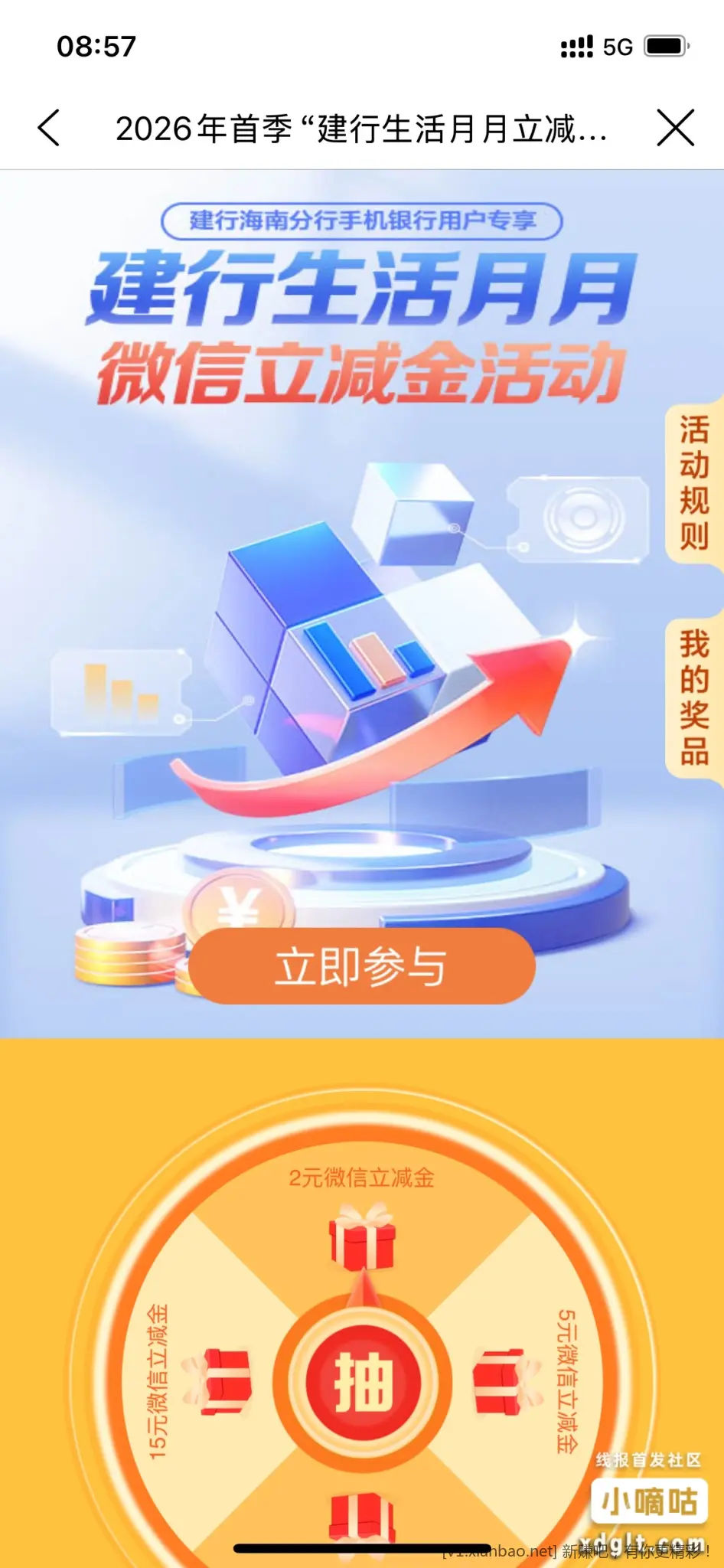Open the 活动规则 side tab
The image size is (724, 1568).
tap(695, 482)
